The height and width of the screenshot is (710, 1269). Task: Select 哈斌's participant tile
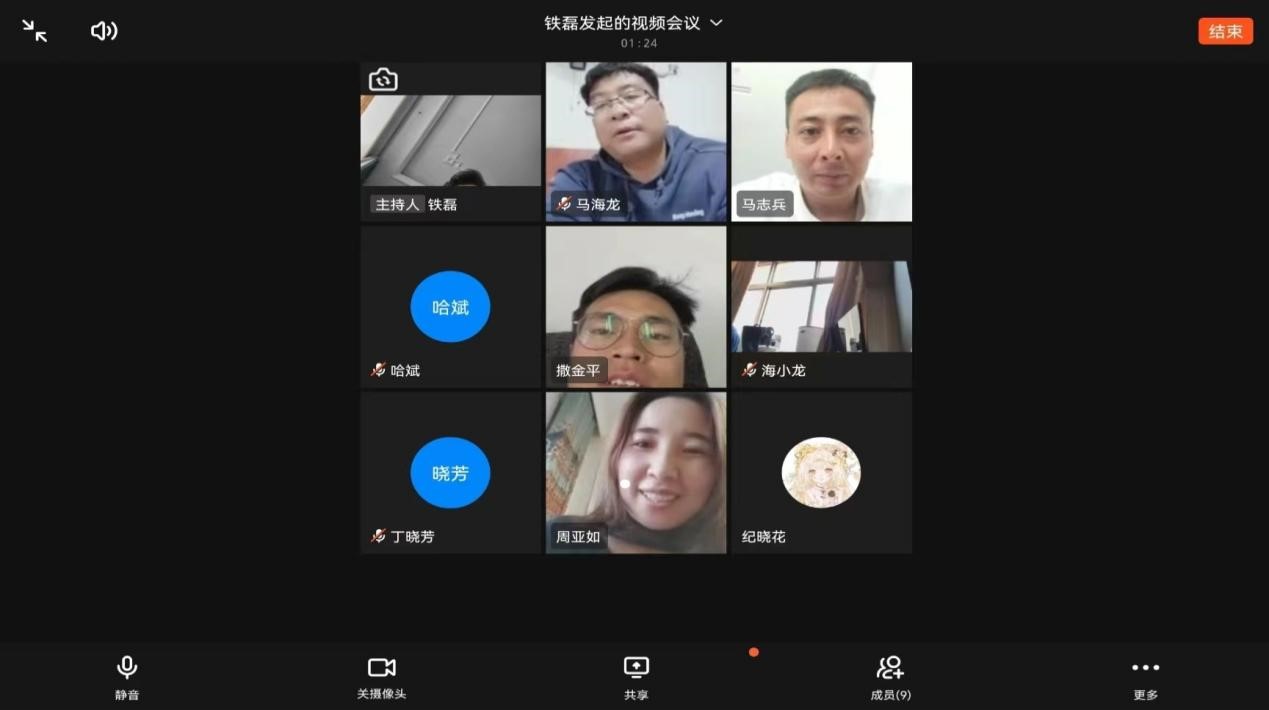[450, 306]
